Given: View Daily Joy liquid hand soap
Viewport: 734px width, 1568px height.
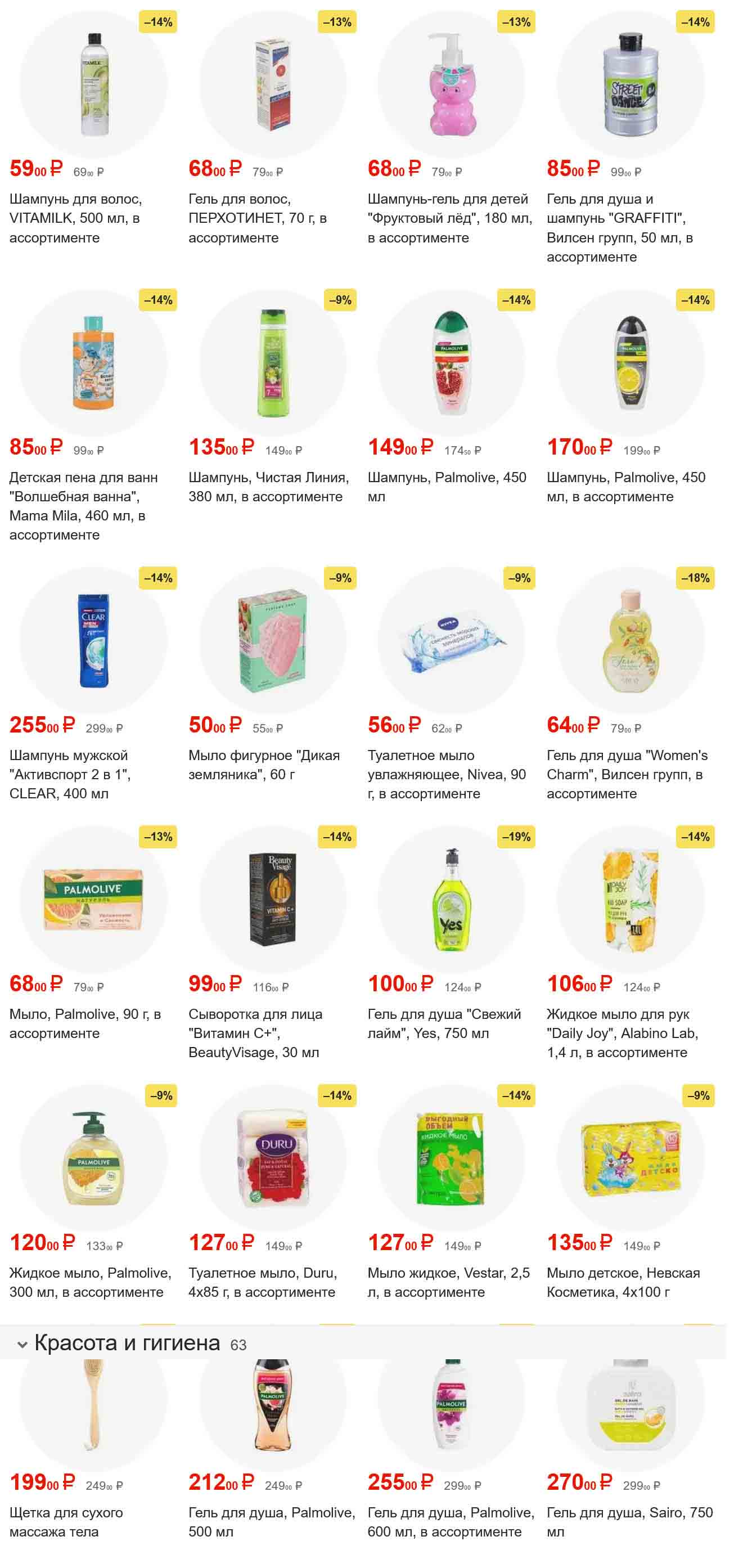Looking at the screenshot, I should [x=631, y=900].
